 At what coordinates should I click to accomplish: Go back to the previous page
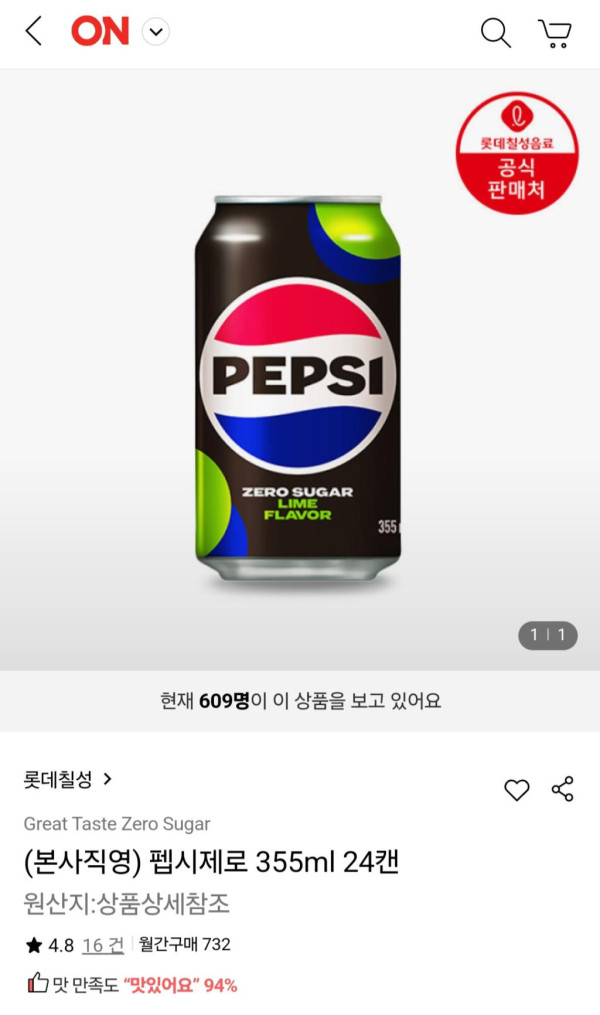coord(34,32)
